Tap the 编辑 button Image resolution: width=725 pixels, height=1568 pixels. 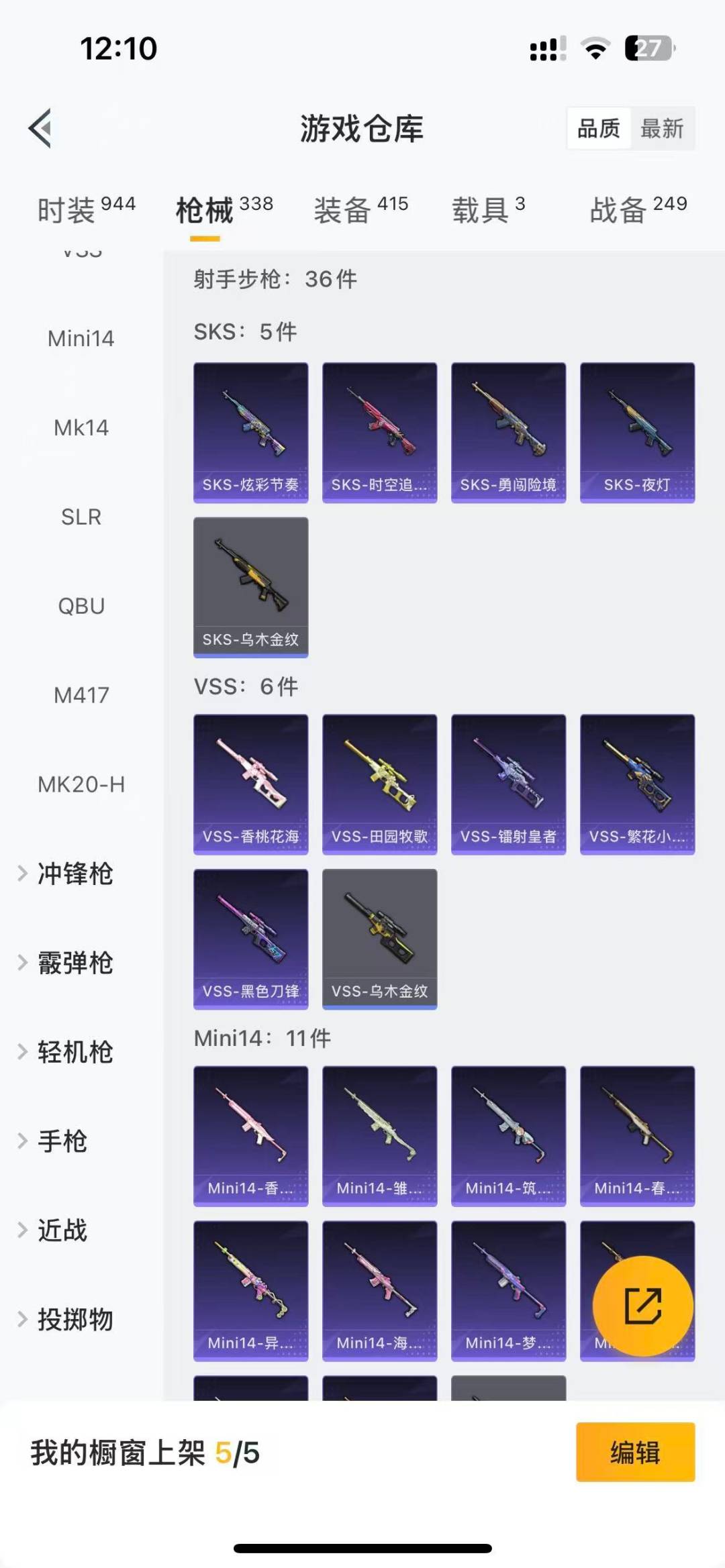pos(635,1452)
